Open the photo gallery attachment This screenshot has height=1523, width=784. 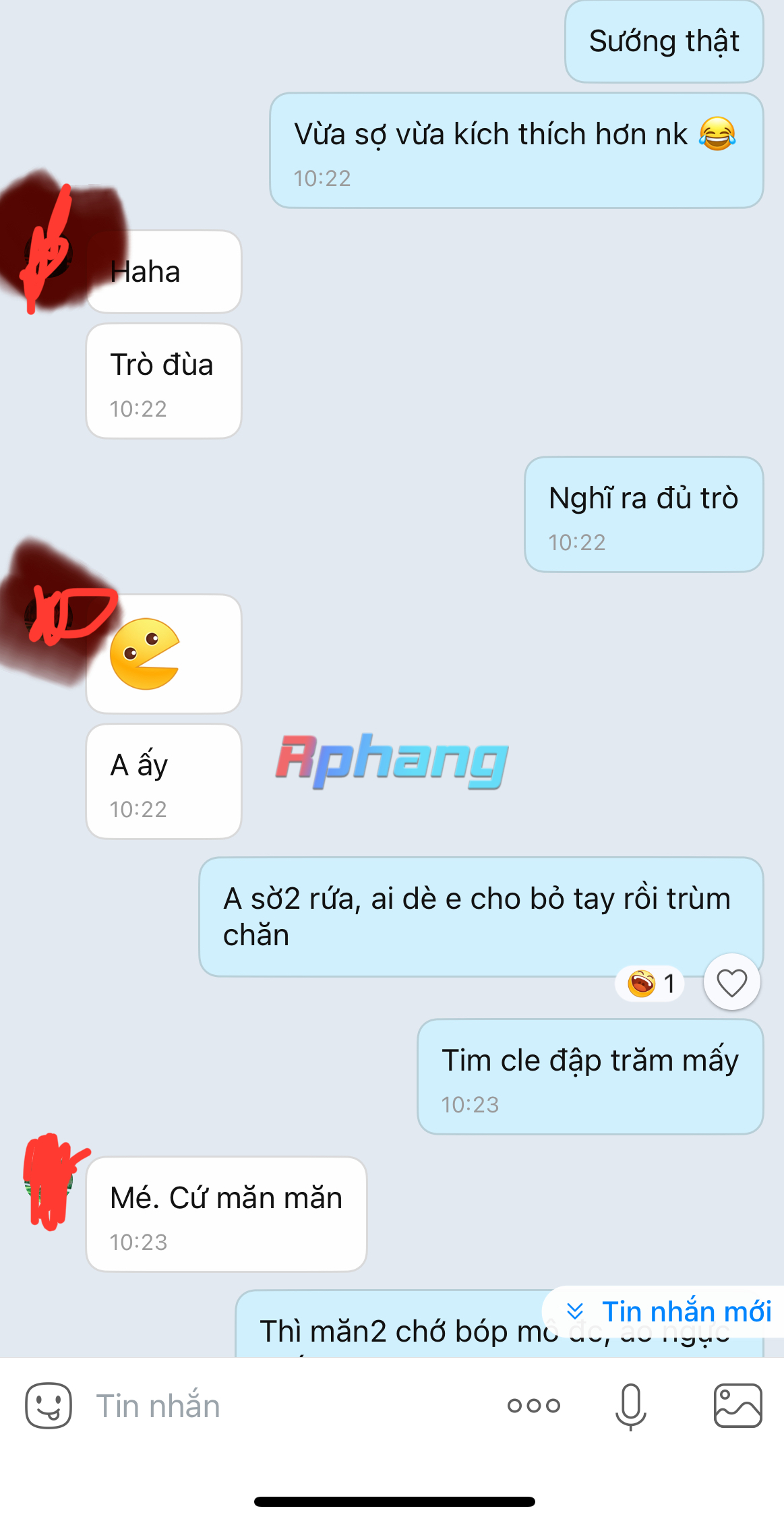tap(737, 1406)
